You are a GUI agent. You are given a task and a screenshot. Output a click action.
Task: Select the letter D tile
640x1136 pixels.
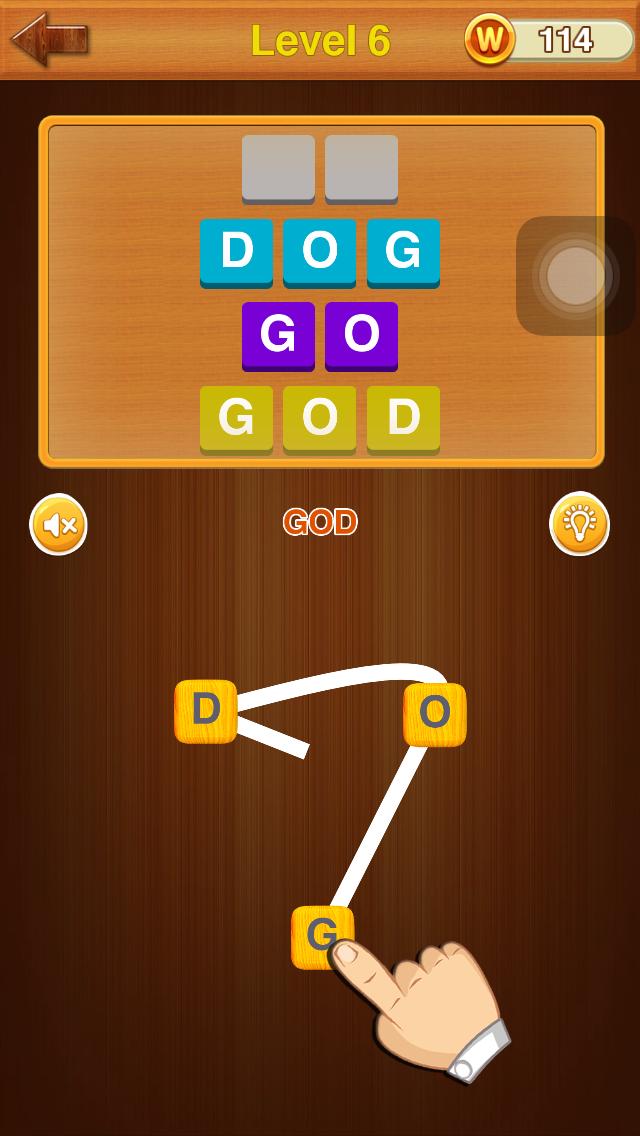coord(205,711)
